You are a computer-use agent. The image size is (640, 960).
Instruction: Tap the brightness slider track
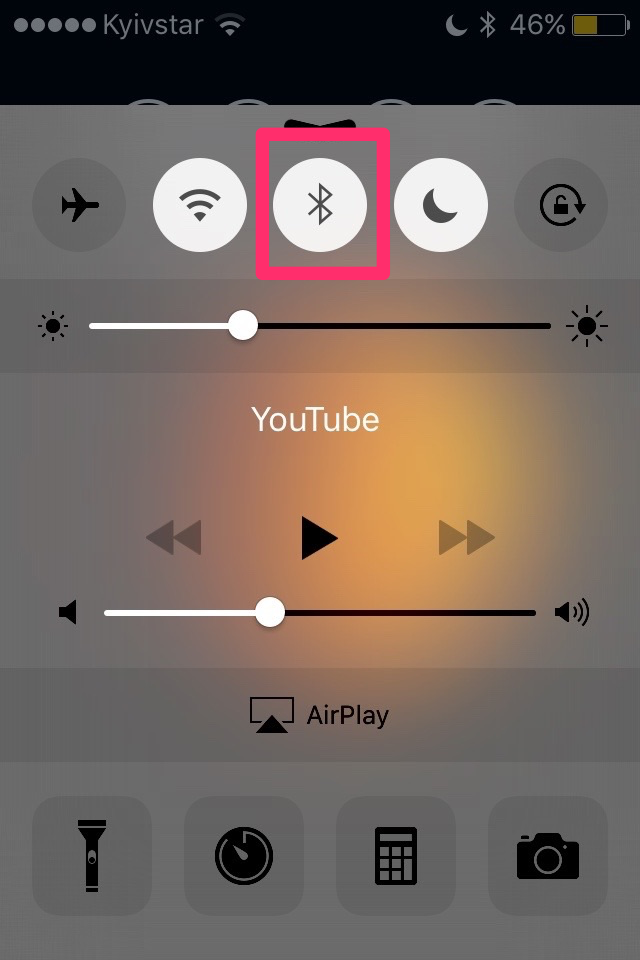(400, 326)
